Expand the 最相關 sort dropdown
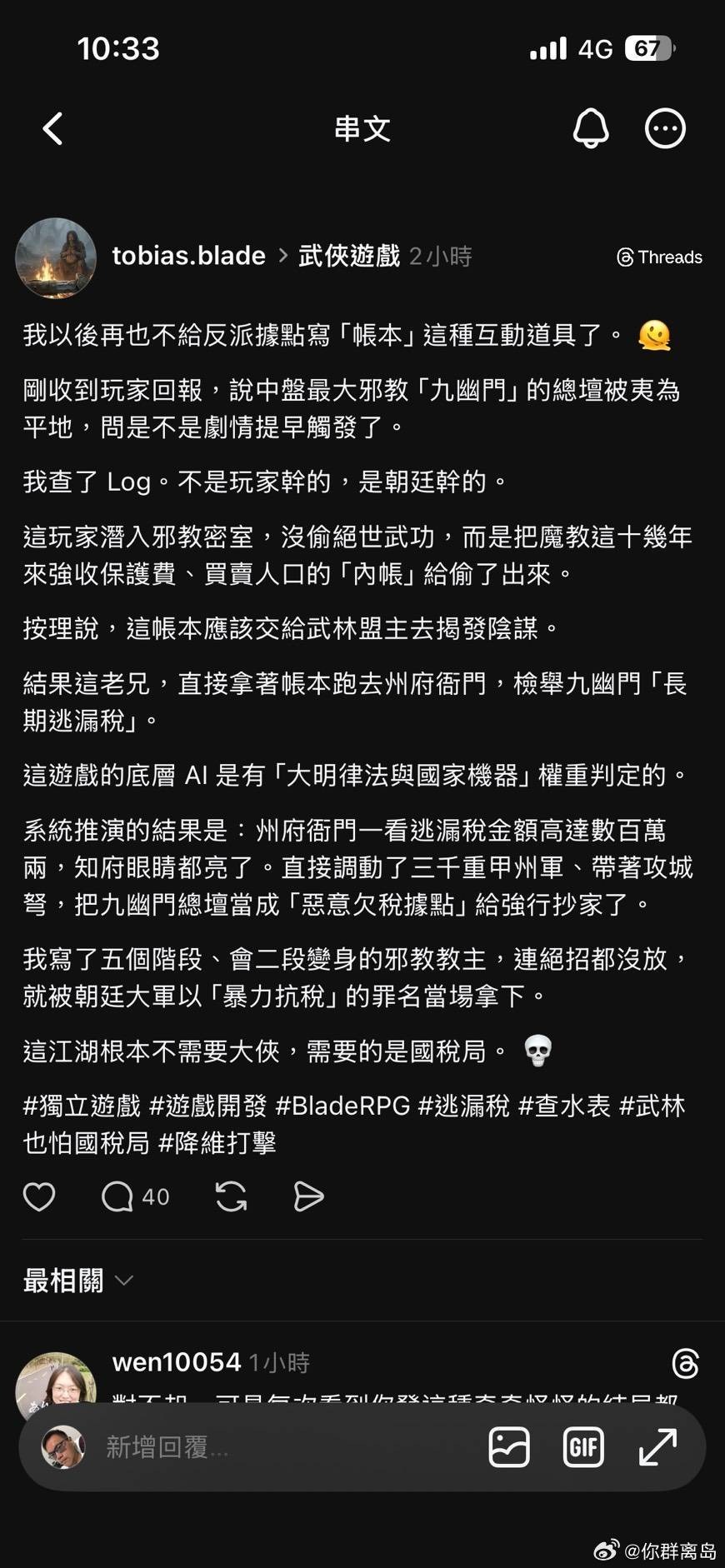The width and height of the screenshot is (725, 1568). pyautogui.click(x=78, y=1281)
